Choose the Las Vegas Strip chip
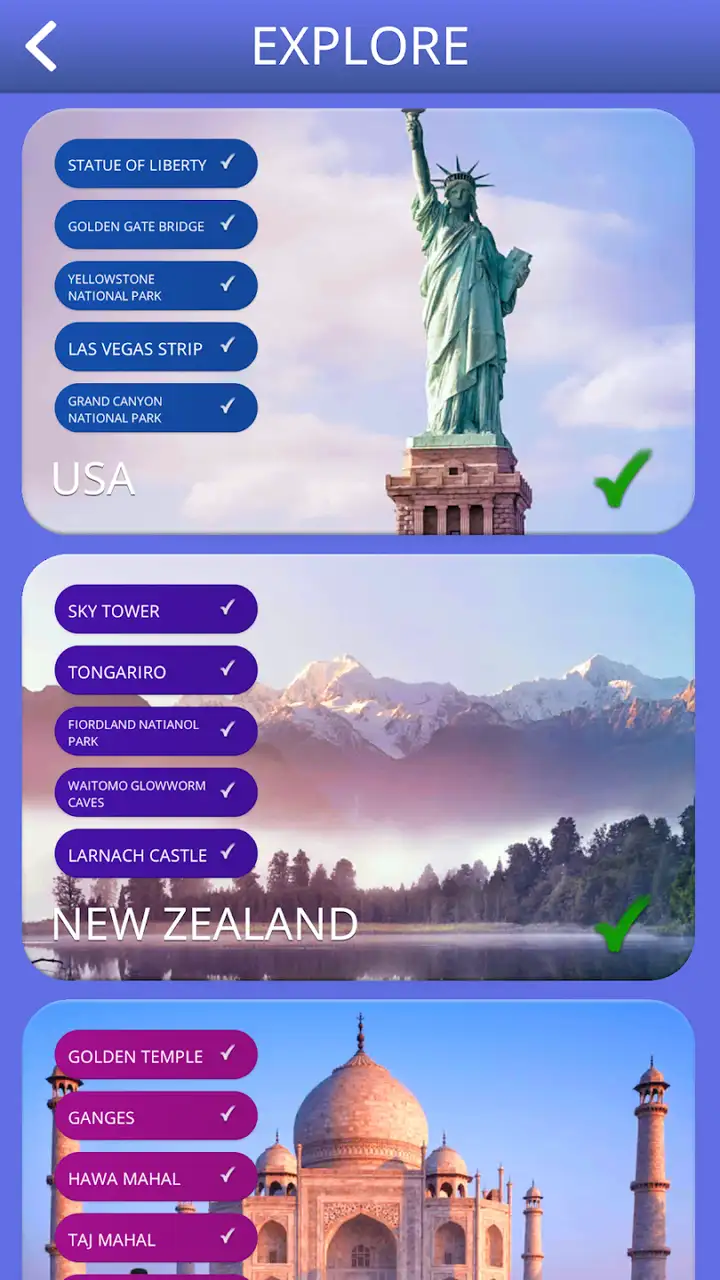Screen dimensions: 720x1280 tap(156, 347)
